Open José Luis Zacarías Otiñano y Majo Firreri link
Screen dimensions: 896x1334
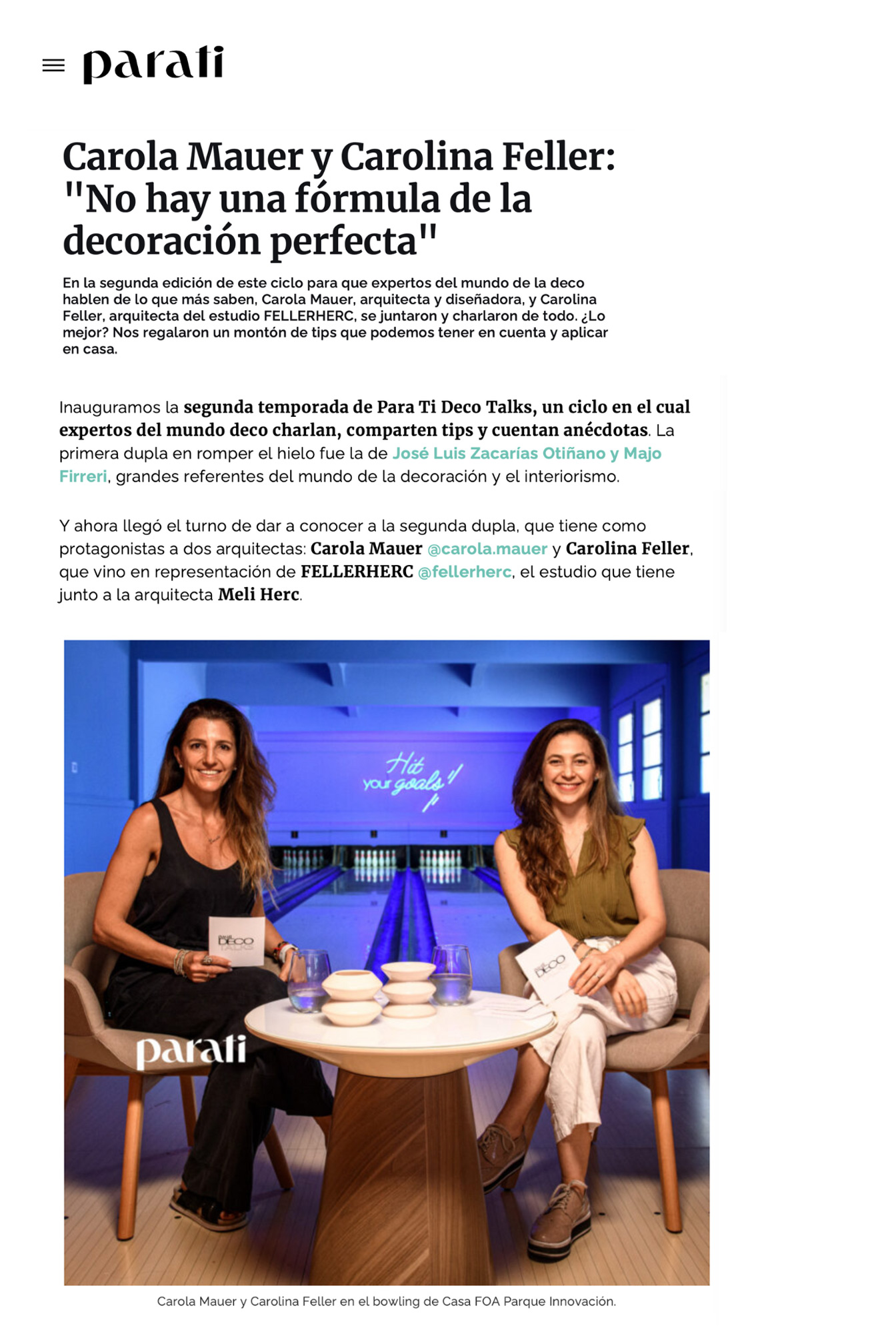coord(526,454)
